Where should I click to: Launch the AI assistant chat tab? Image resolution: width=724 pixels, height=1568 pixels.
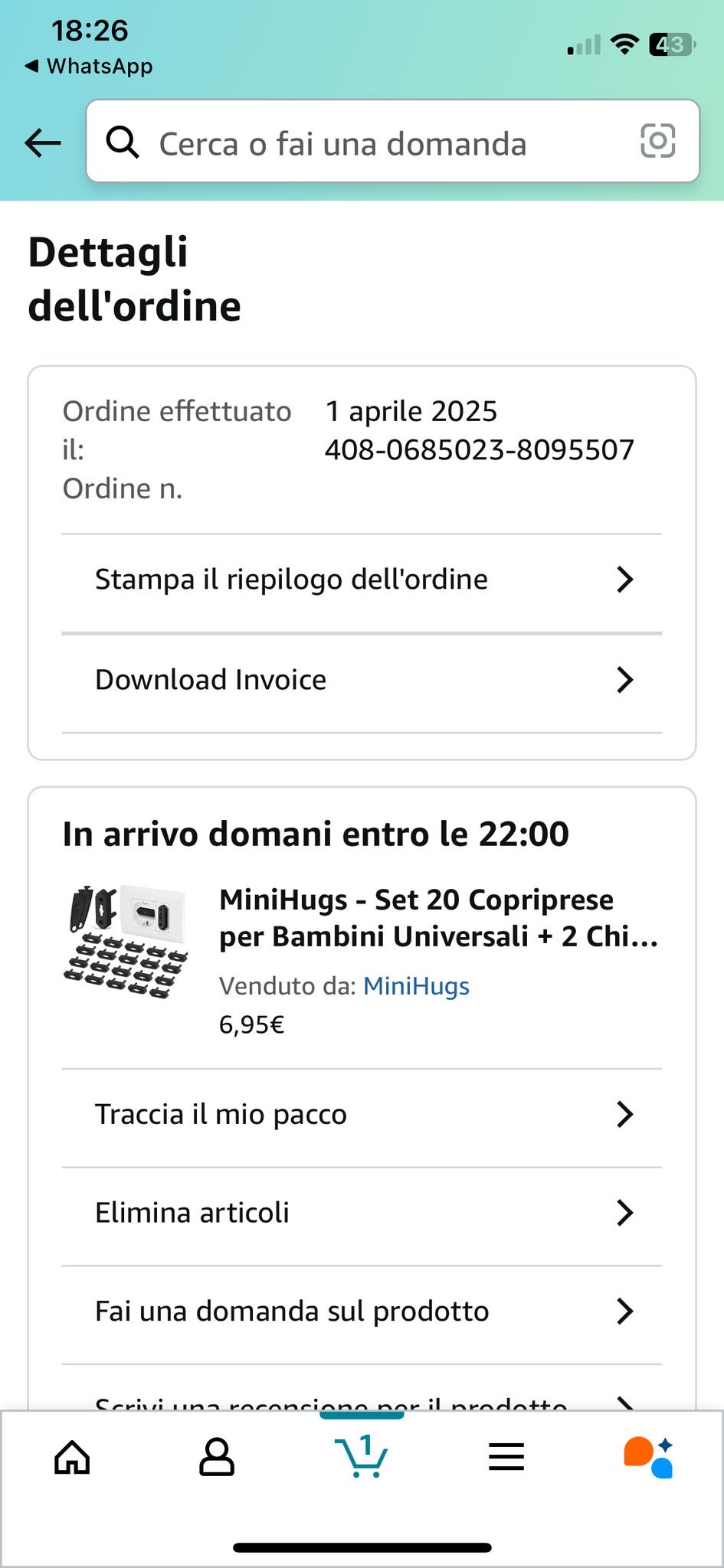point(649,1456)
